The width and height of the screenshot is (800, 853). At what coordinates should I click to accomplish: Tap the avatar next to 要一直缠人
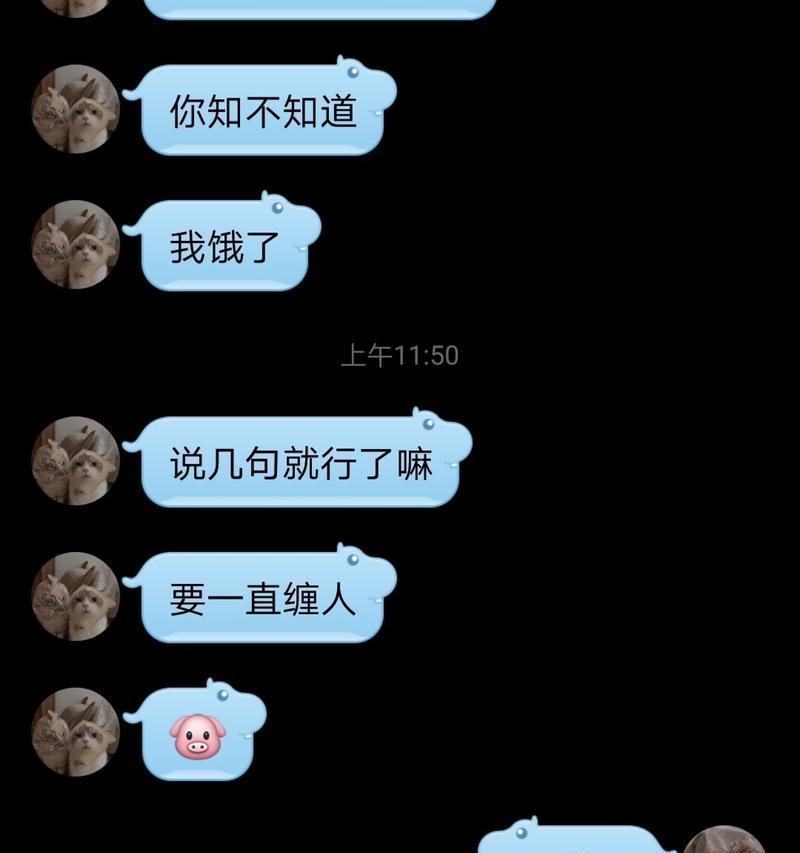(76, 597)
